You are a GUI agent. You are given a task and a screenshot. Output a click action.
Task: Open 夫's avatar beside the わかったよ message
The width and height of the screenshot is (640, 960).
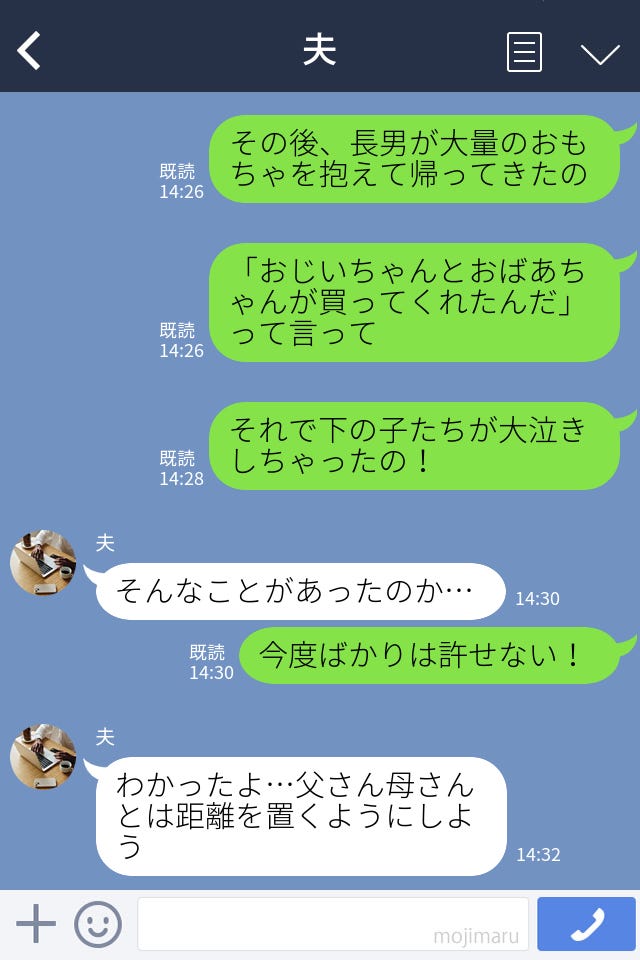[43, 757]
